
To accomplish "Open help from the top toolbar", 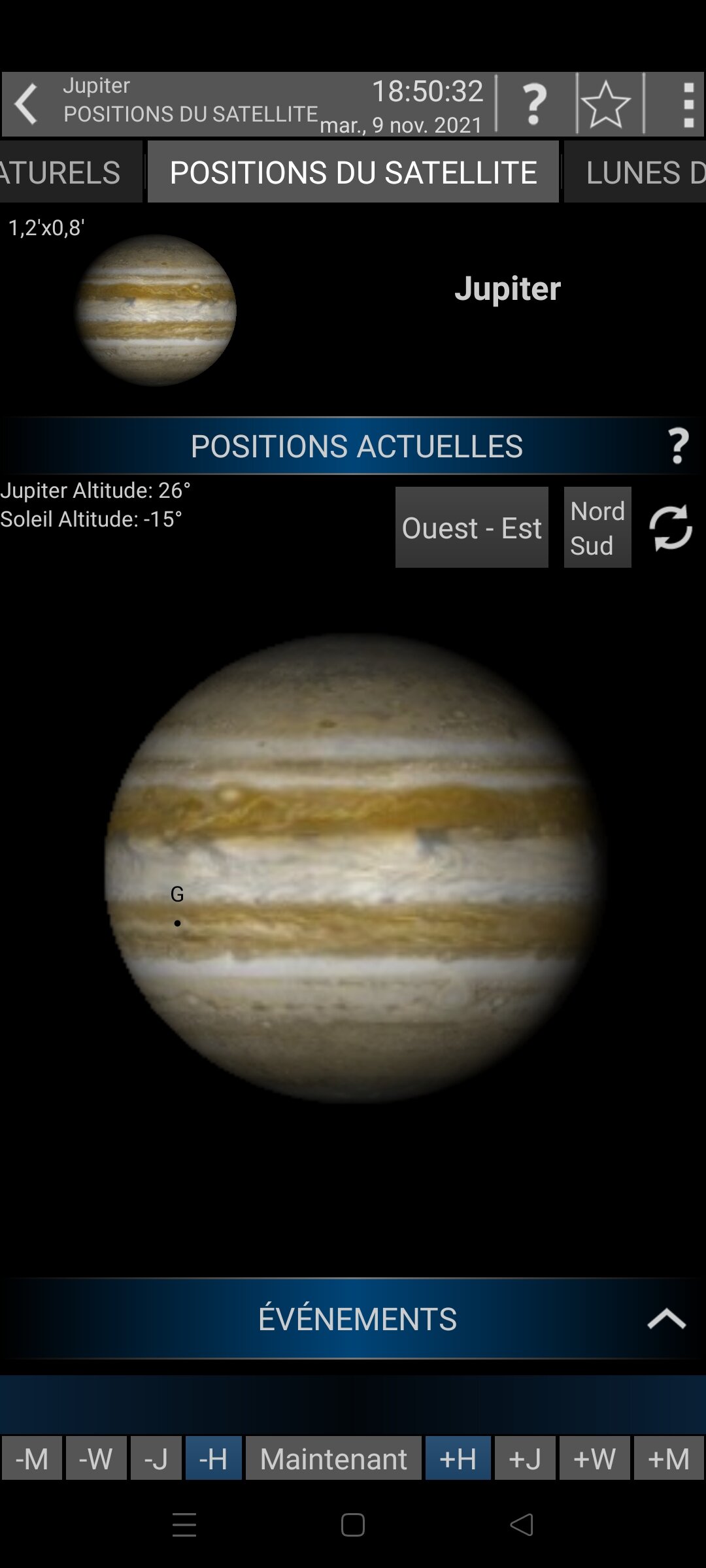I will (x=535, y=105).
